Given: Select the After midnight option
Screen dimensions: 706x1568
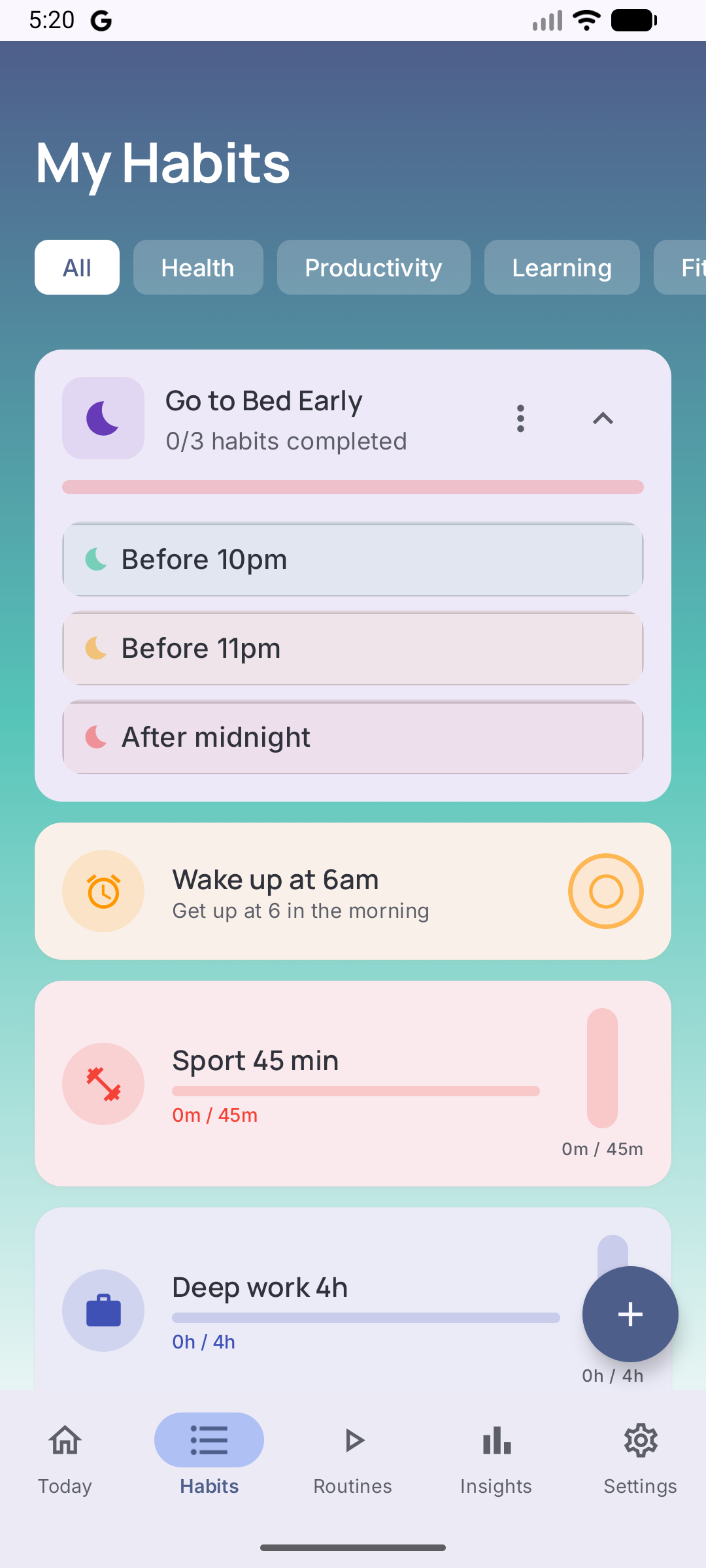Looking at the screenshot, I should coord(353,737).
